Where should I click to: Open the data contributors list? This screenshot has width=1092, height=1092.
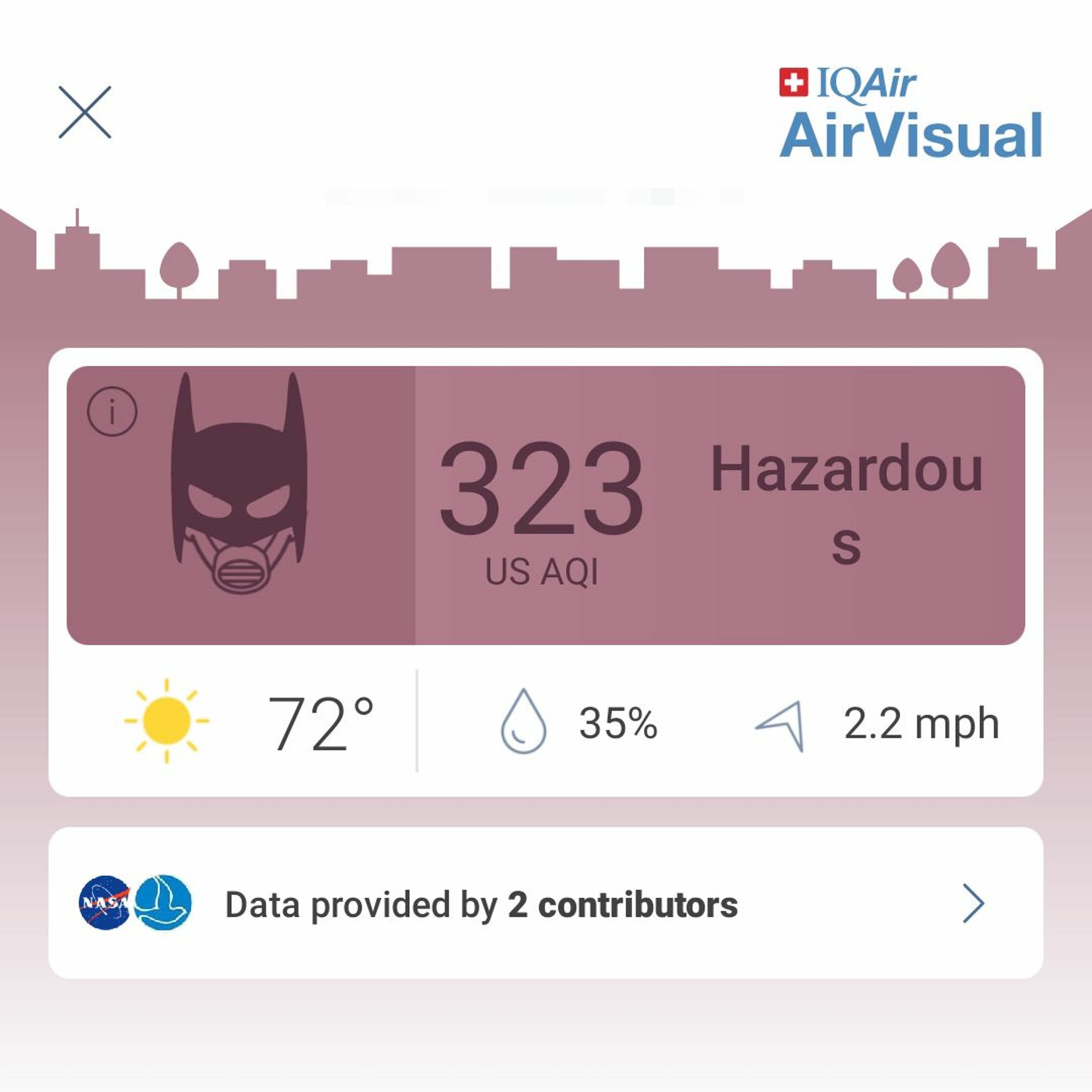545,903
